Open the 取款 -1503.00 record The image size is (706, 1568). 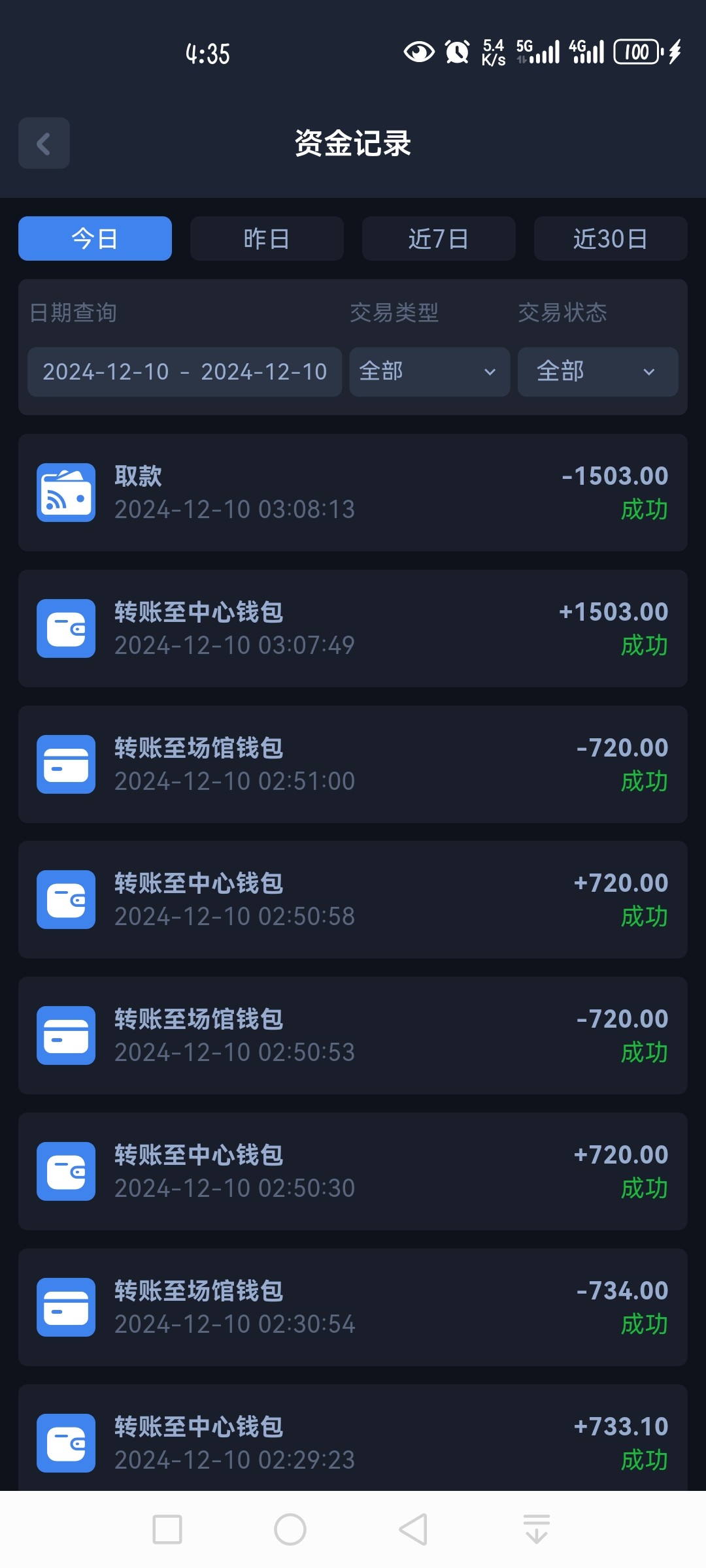[x=353, y=493]
